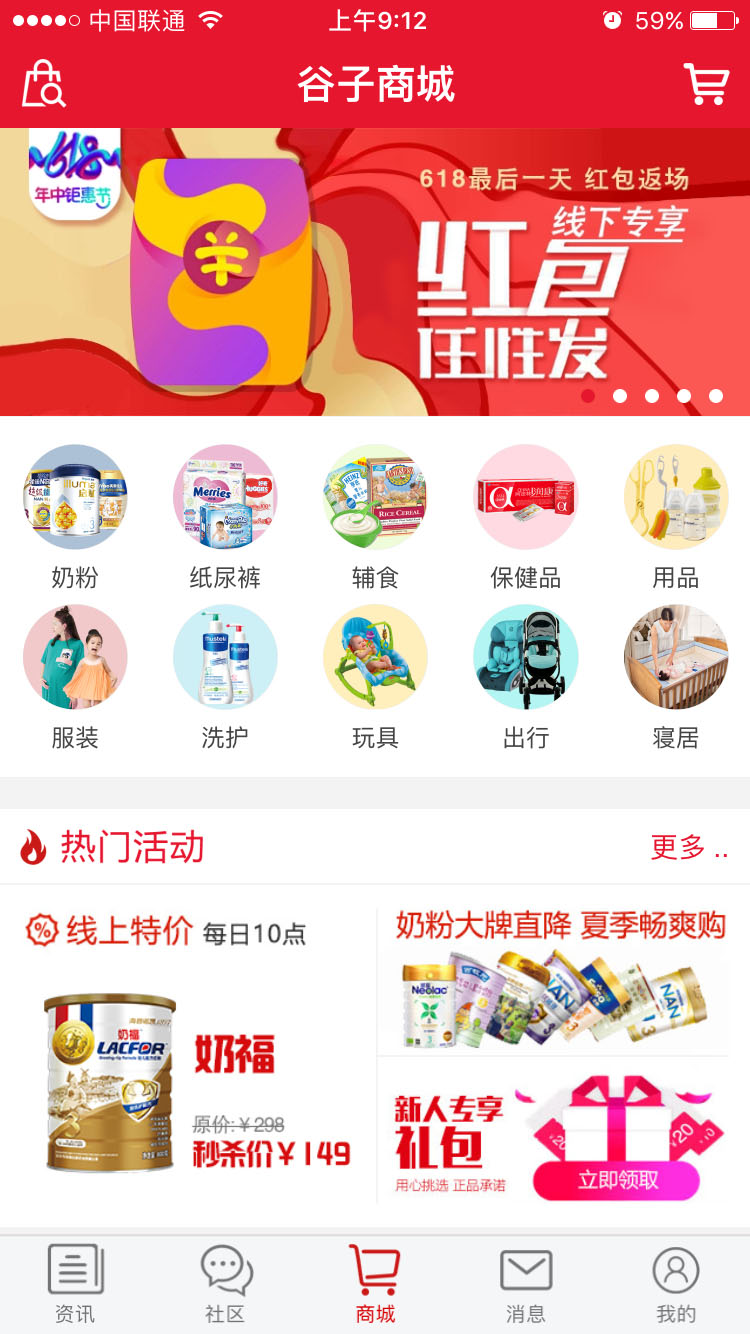Screen dimensions: 750x1334
Task: Open the shop search icon
Action: [44, 84]
